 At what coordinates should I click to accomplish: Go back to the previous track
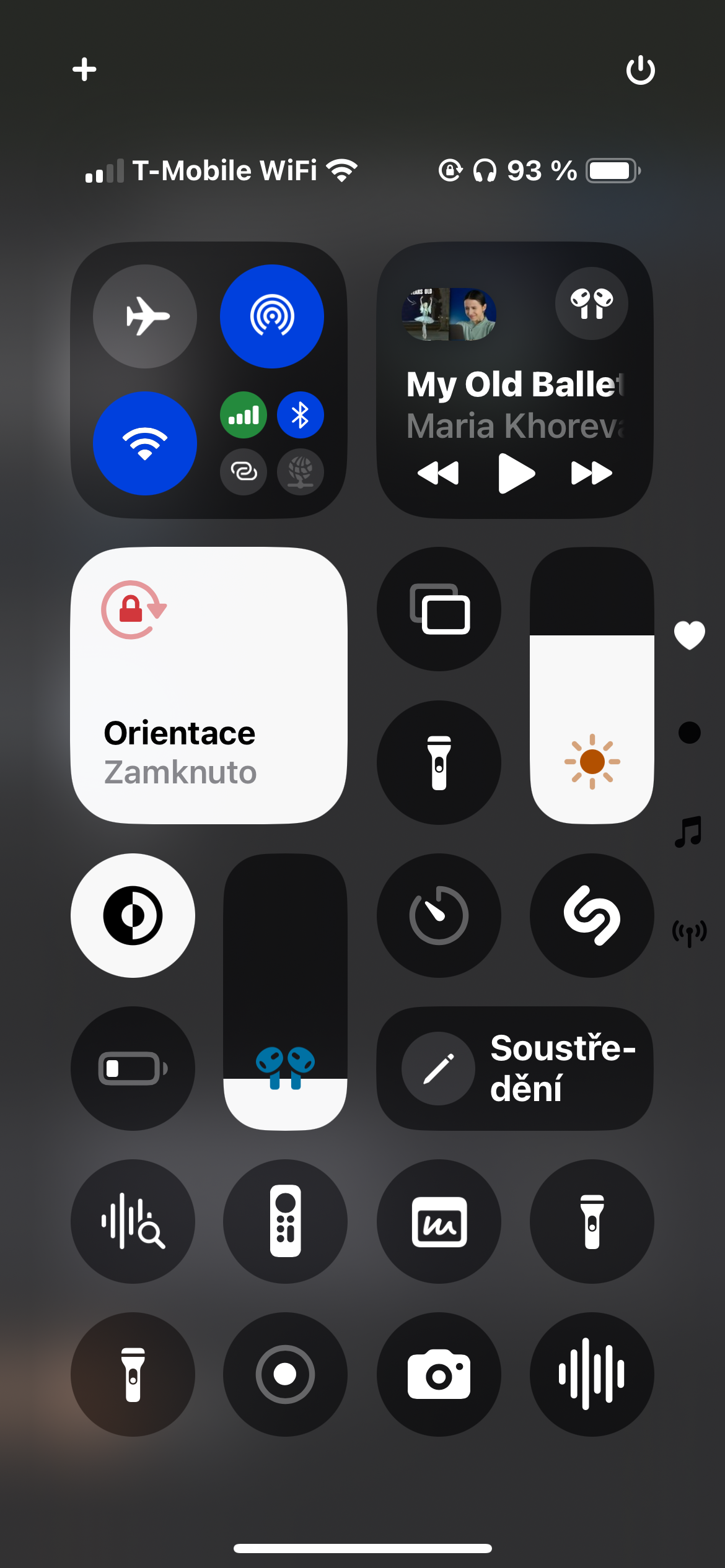coord(439,474)
